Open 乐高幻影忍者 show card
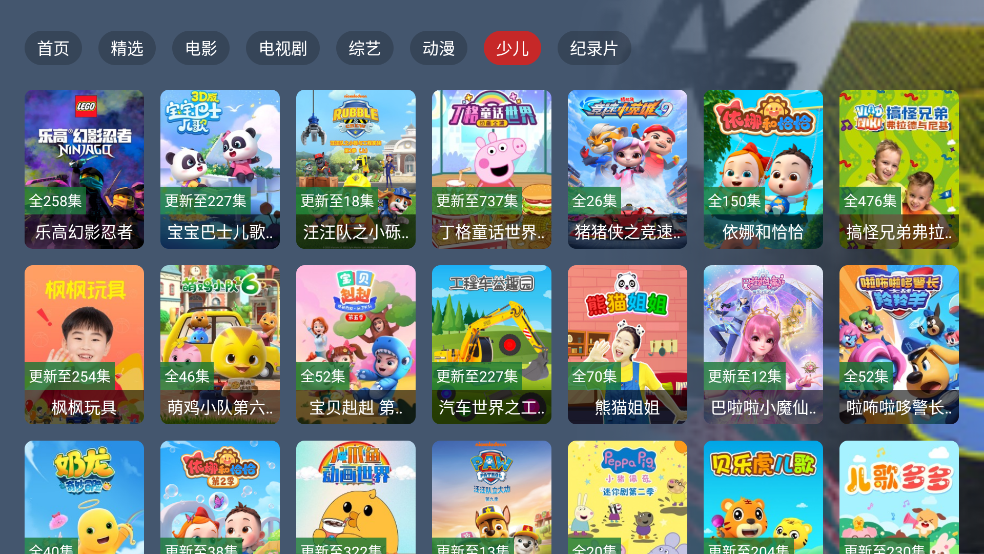Viewport: 984px width, 554px height. pyautogui.click(x=84, y=169)
